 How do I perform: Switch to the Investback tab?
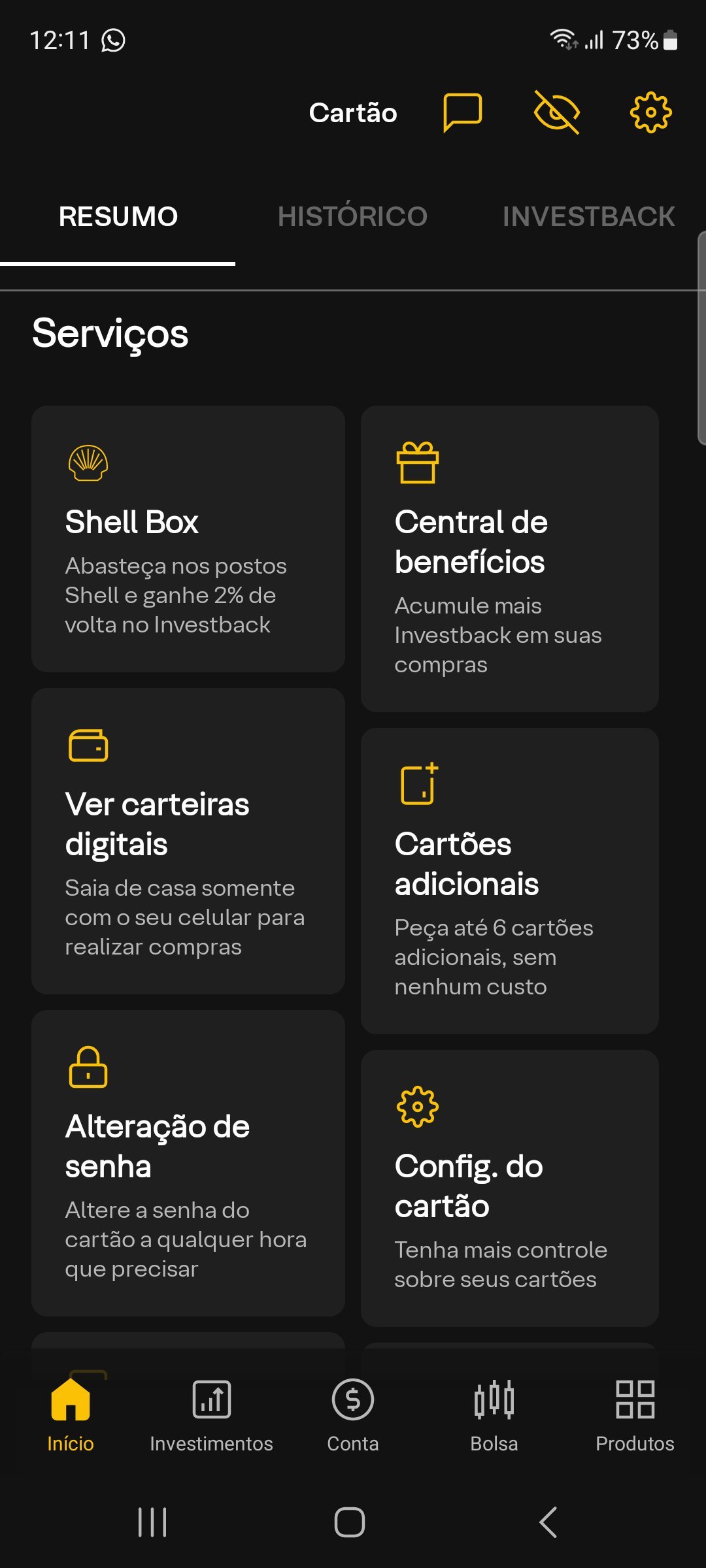click(x=588, y=216)
